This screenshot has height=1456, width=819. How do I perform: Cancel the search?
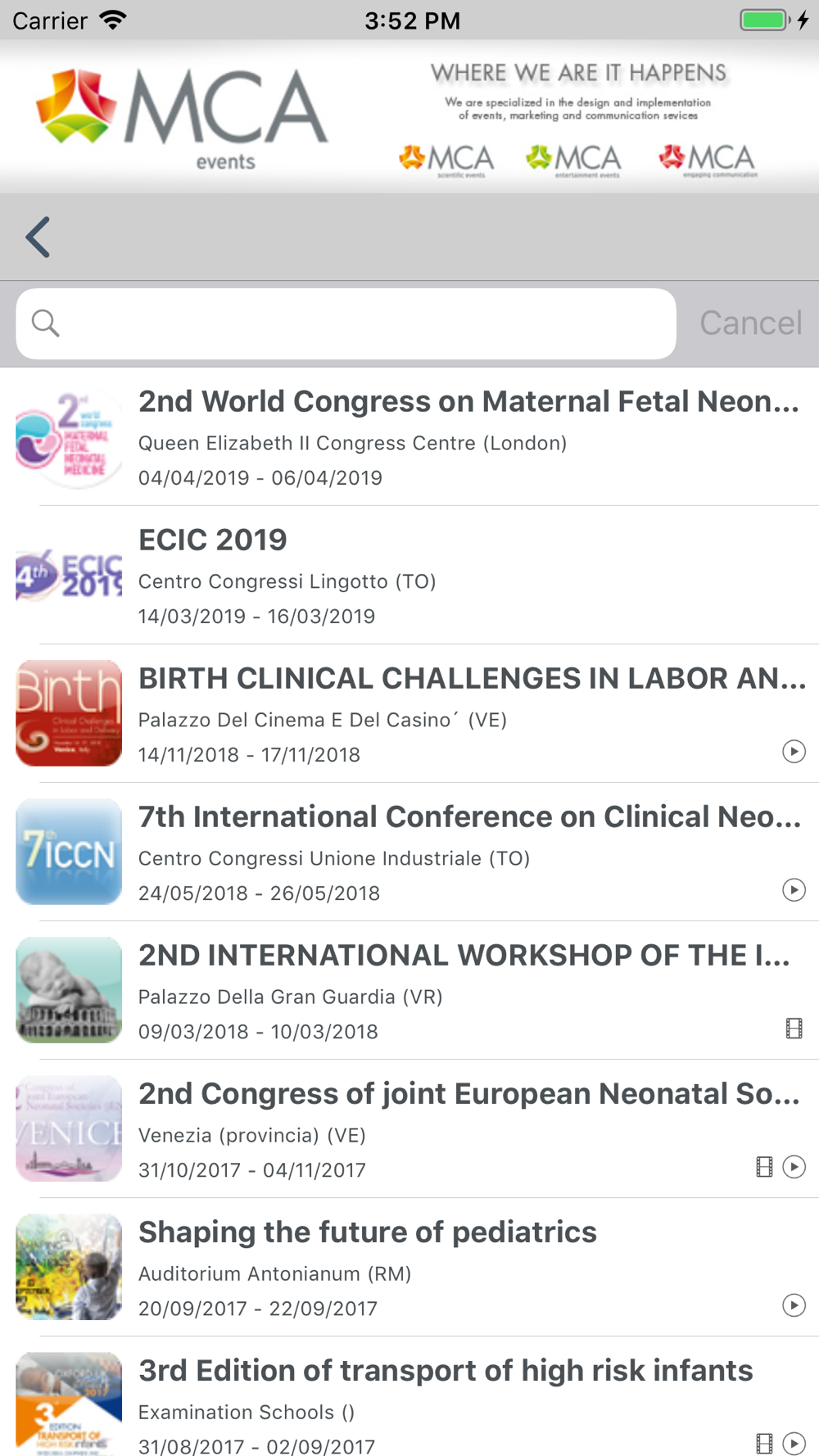point(750,323)
